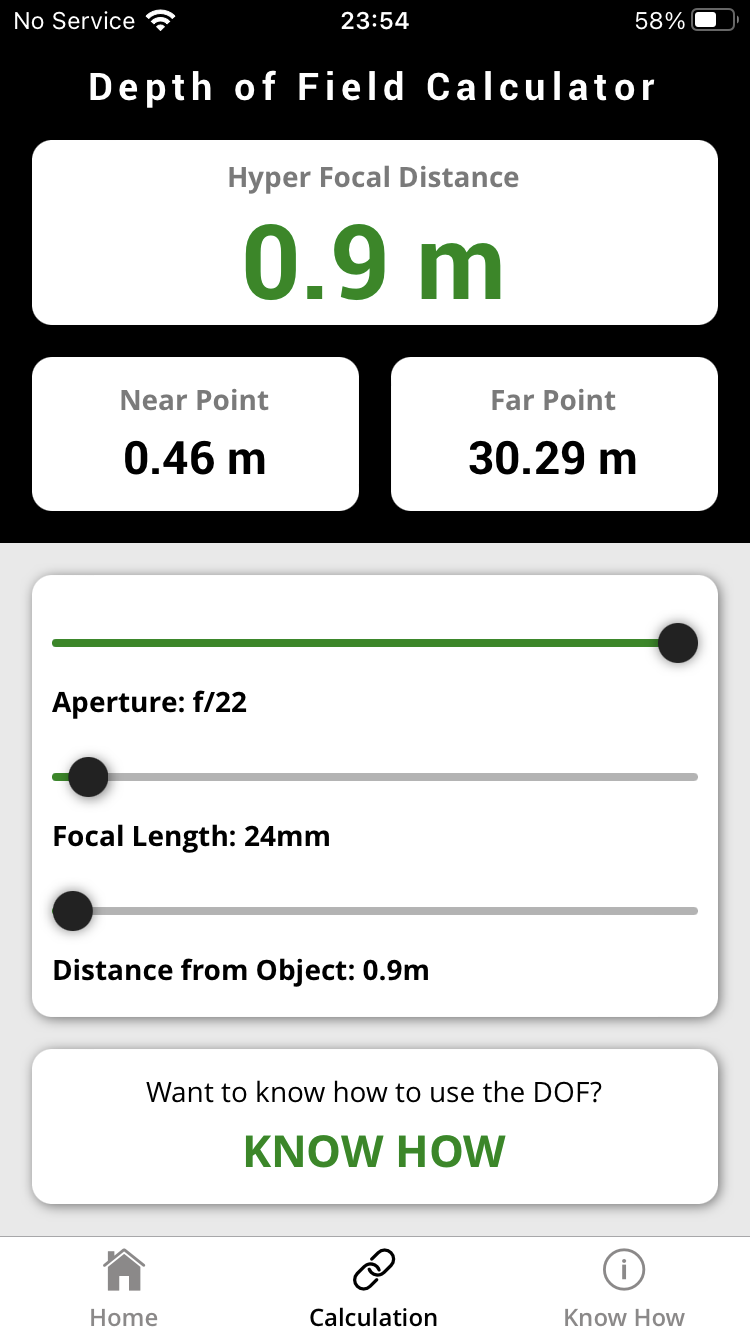750x1334 pixels.
Task: Go to the Know How tab
Action: click(624, 1288)
